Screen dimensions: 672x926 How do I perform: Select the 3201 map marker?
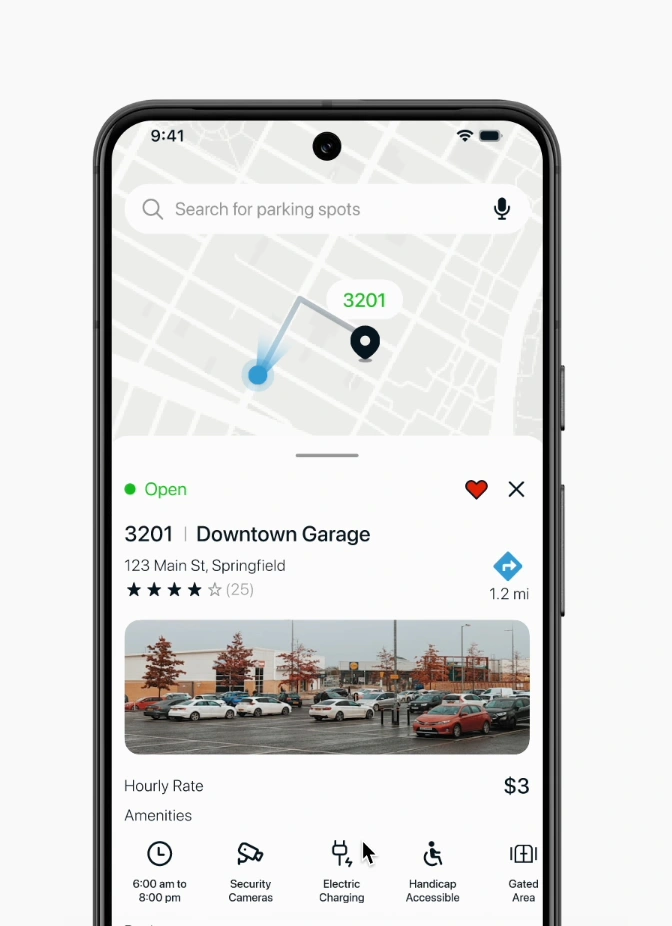point(365,343)
